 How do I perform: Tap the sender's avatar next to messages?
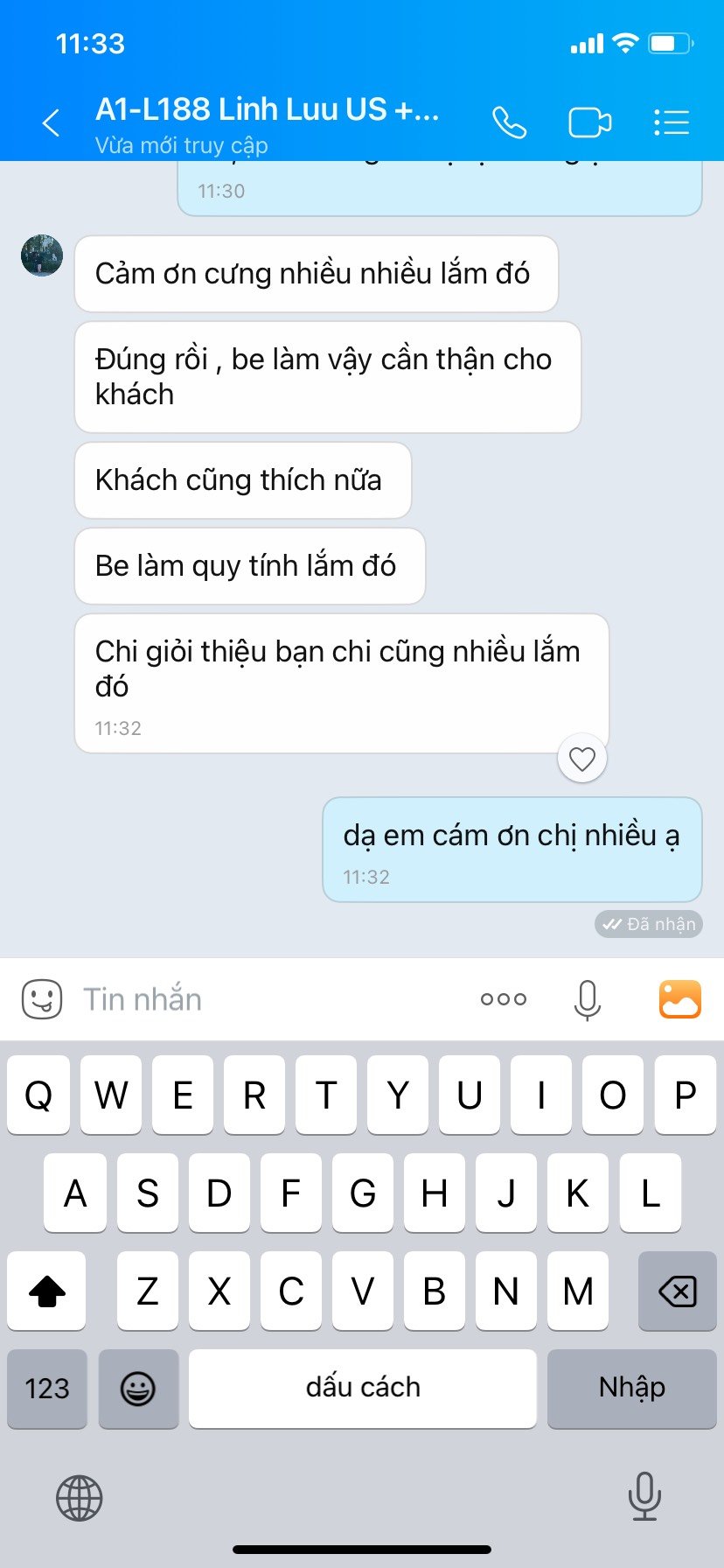(x=42, y=255)
